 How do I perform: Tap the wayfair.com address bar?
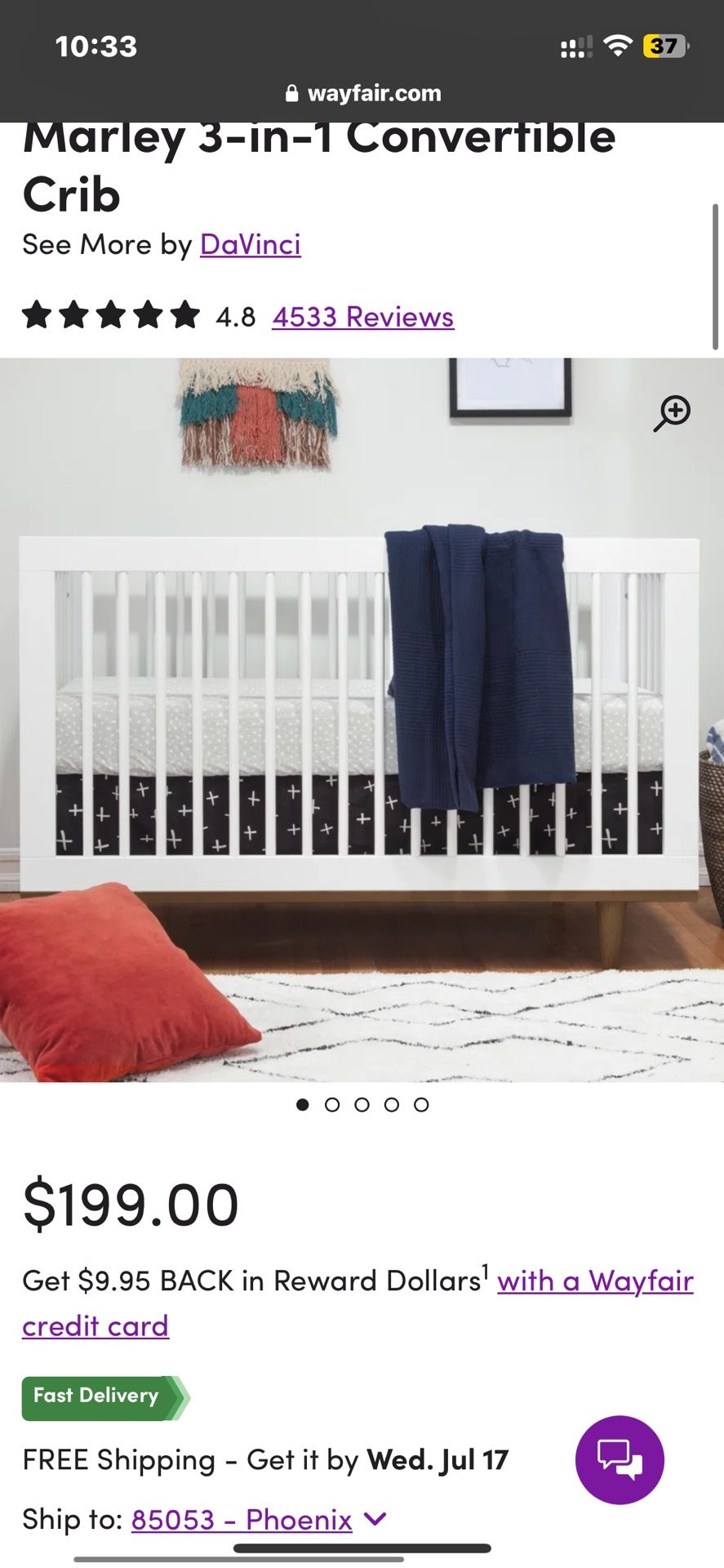363,93
